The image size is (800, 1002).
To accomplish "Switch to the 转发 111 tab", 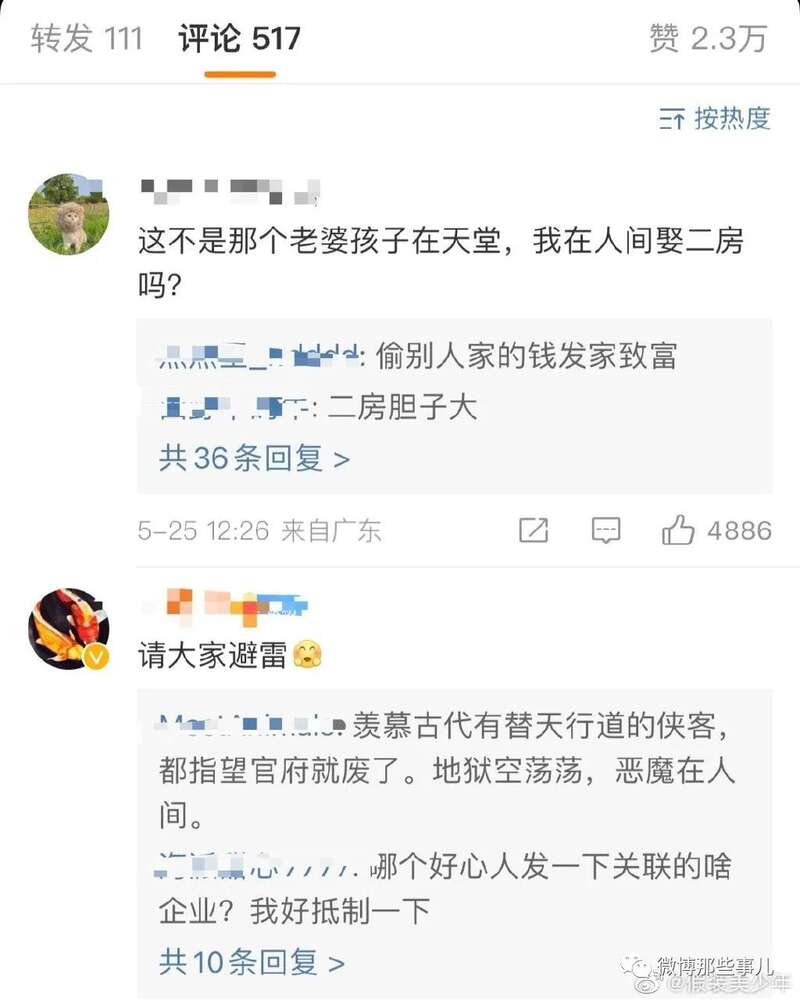I will [87, 39].
